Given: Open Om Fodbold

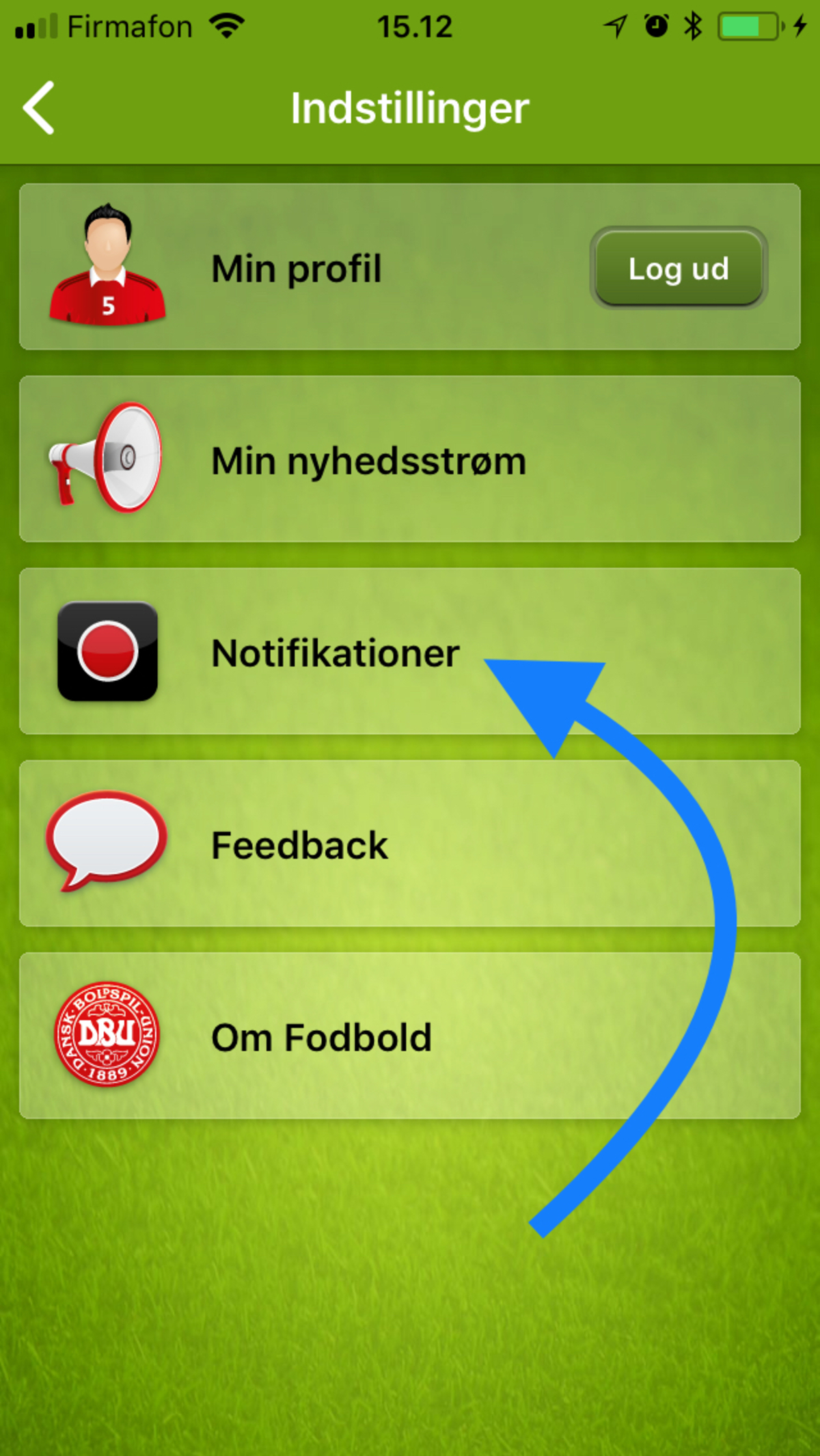Looking at the screenshot, I should pos(321,1037).
